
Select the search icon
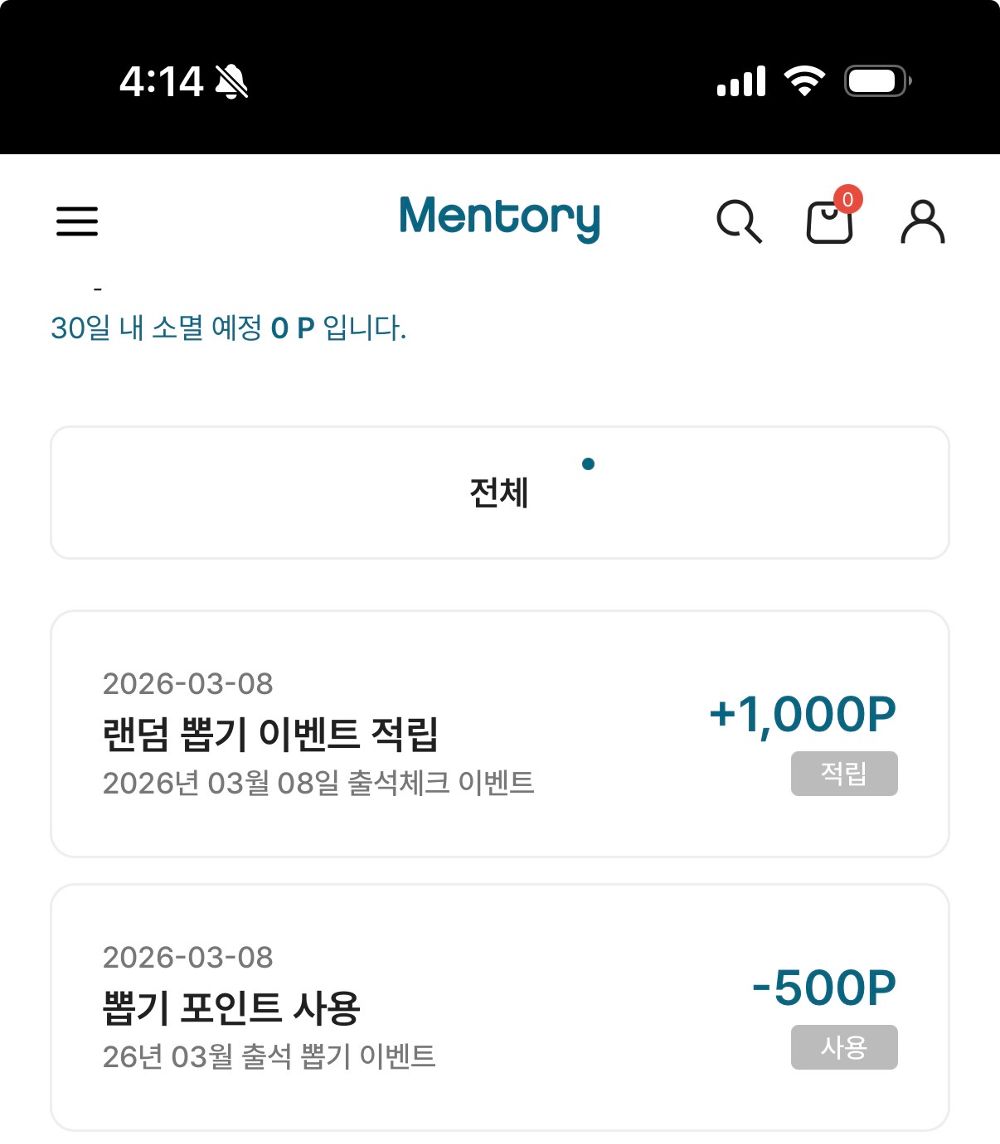[x=739, y=221]
